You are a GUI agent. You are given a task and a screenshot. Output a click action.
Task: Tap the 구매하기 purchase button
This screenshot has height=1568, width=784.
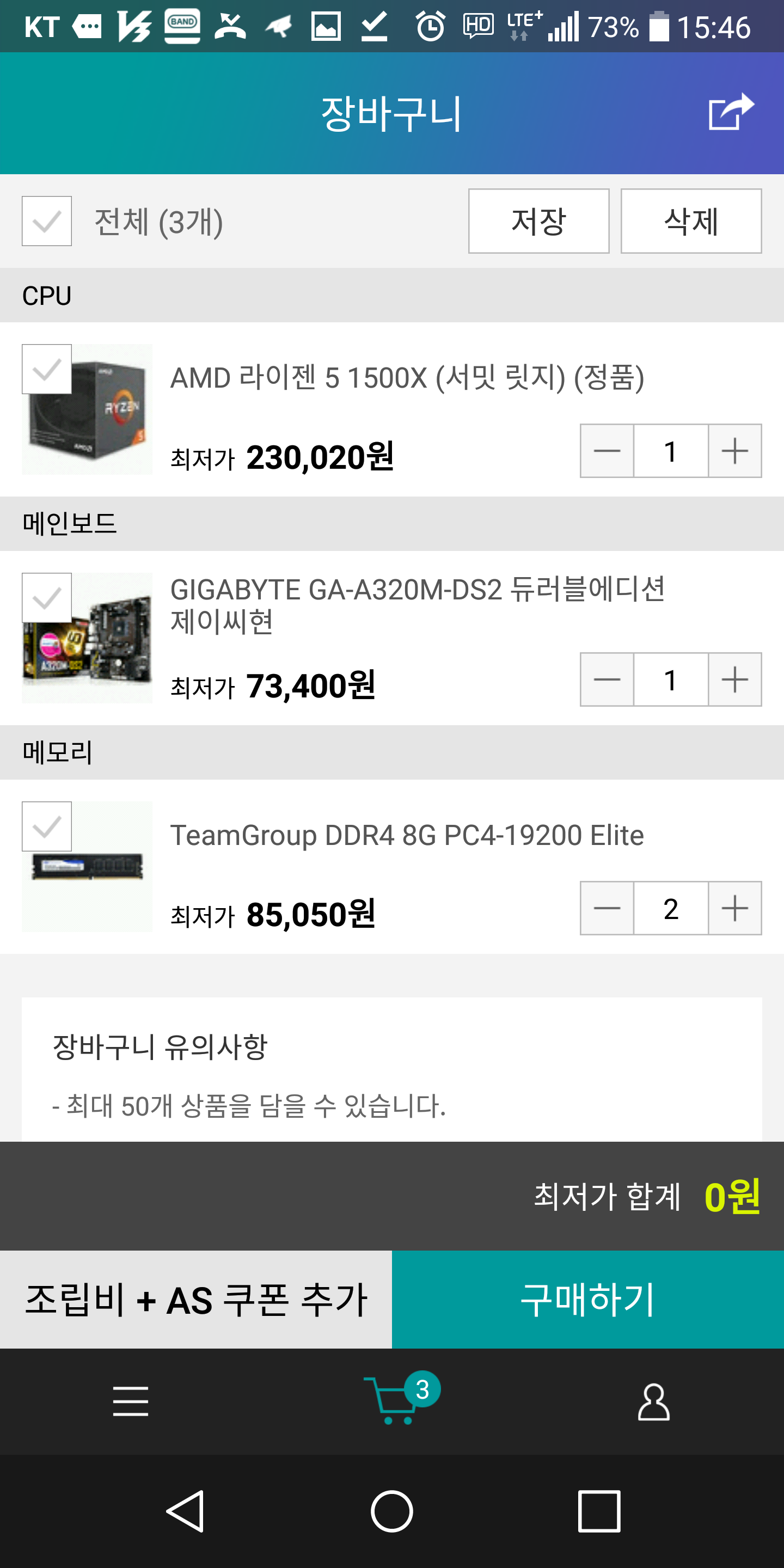[x=588, y=1300]
